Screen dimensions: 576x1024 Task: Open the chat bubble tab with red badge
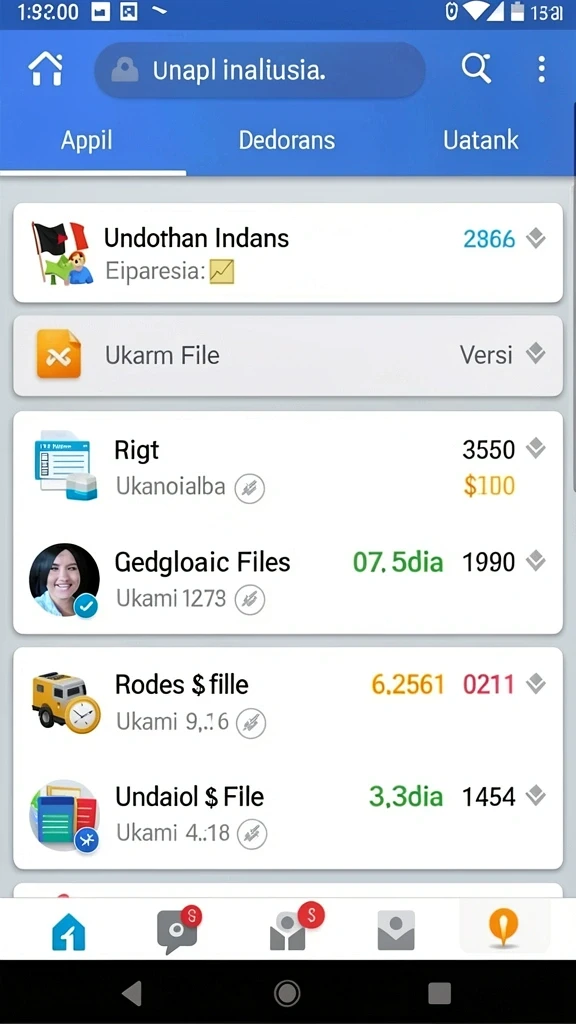click(x=178, y=930)
